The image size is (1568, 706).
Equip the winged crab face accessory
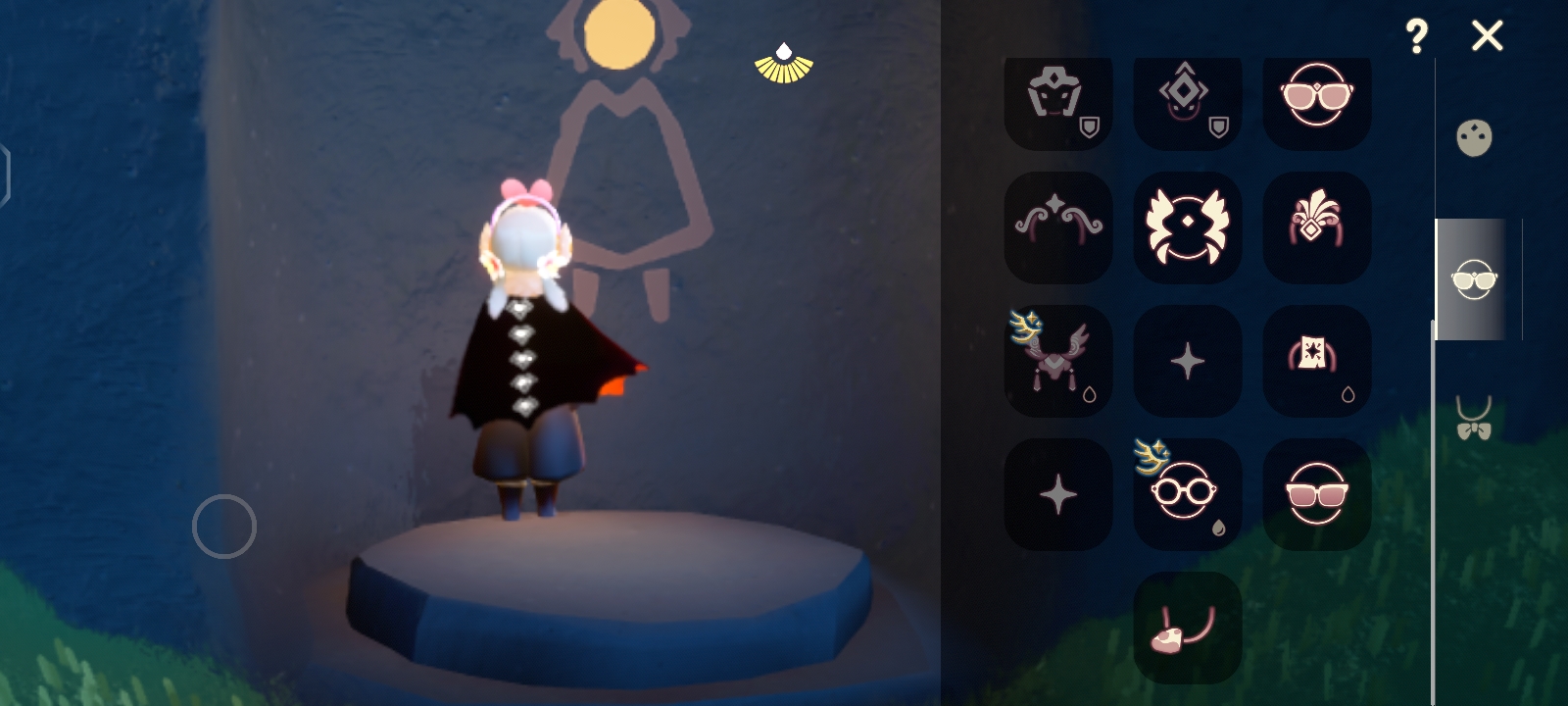tap(1187, 227)
